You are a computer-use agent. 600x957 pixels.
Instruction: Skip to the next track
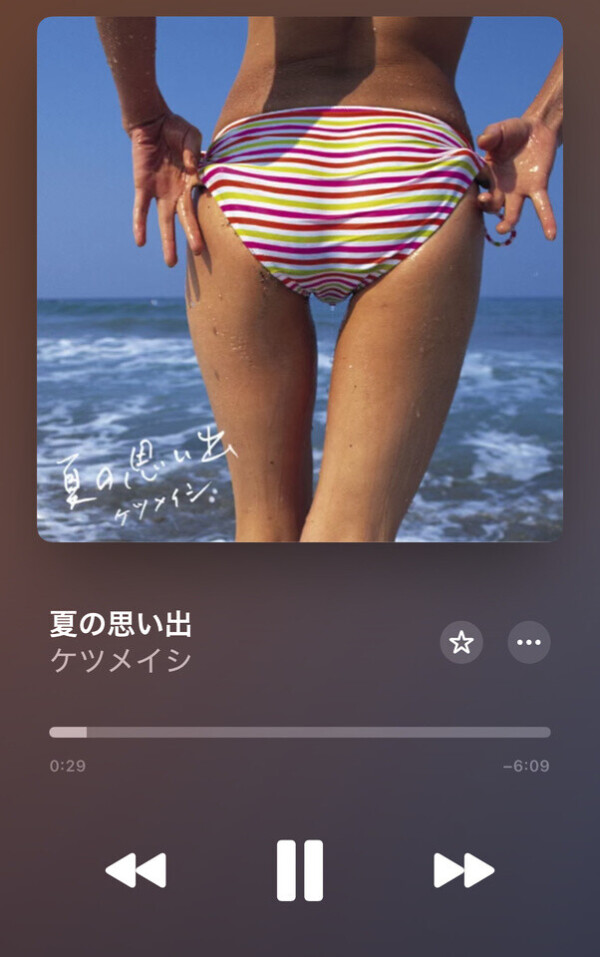(464, 870)
